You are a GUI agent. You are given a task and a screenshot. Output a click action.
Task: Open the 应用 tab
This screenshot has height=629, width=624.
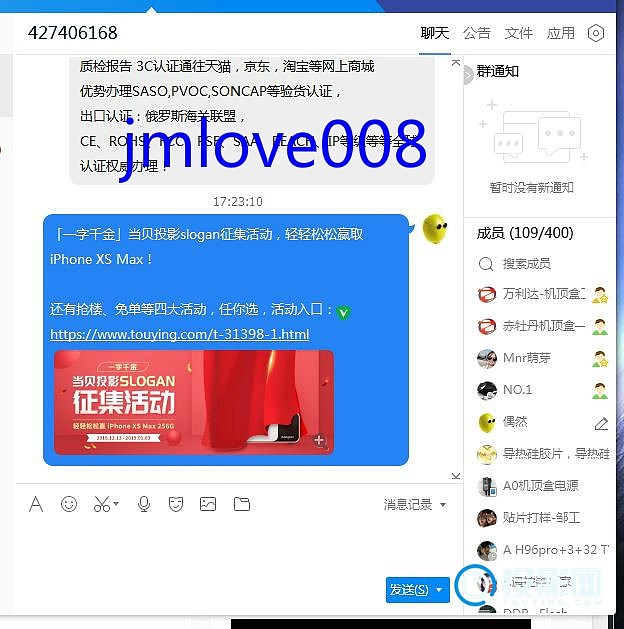point(560,33)
